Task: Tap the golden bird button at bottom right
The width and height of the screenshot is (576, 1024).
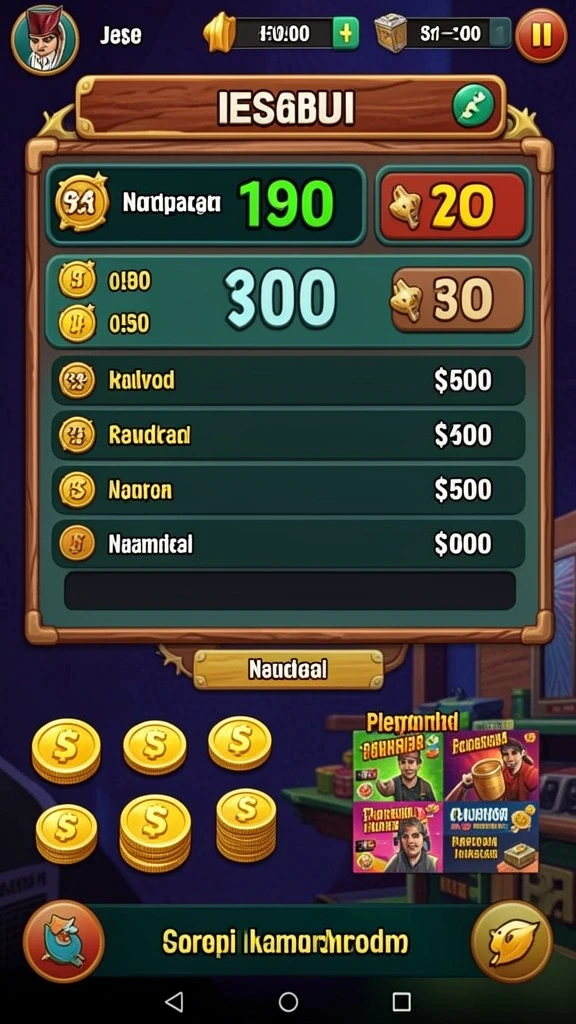Action: (x=512, y=941)
